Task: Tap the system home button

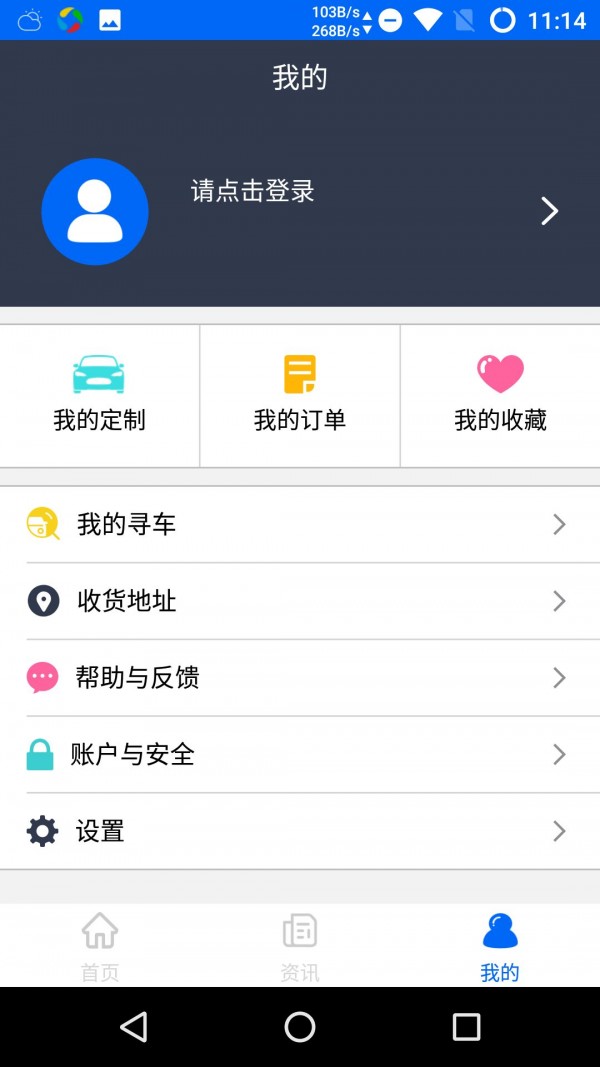Action: (x=300, y=1026)
